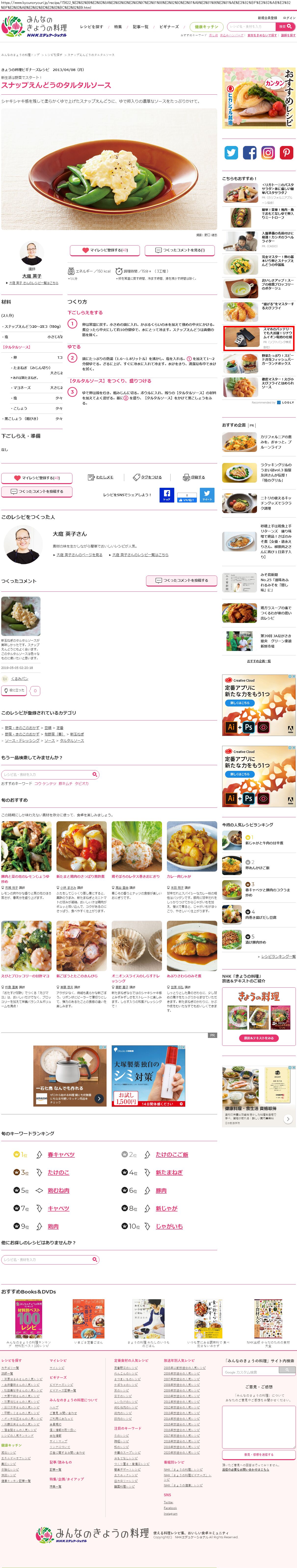Open the タルタルソース category link
The height and width of the screenshot is (1568, 297).
point(72,740)
